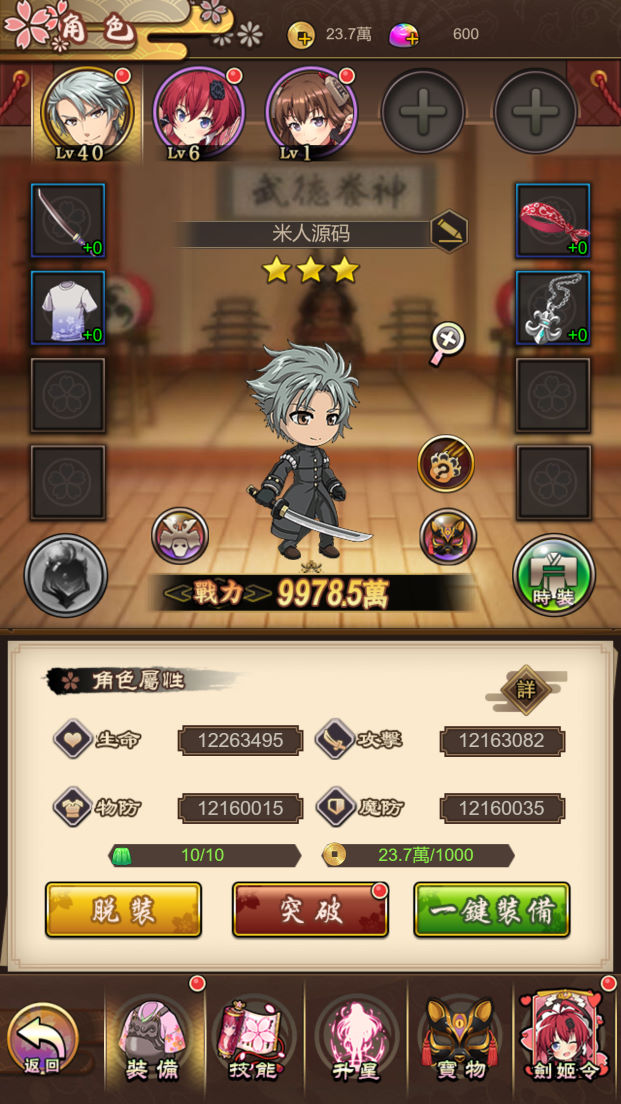621x1104 pixels.
Task: Open the 詳 attribute details
Action: point(526,690)
